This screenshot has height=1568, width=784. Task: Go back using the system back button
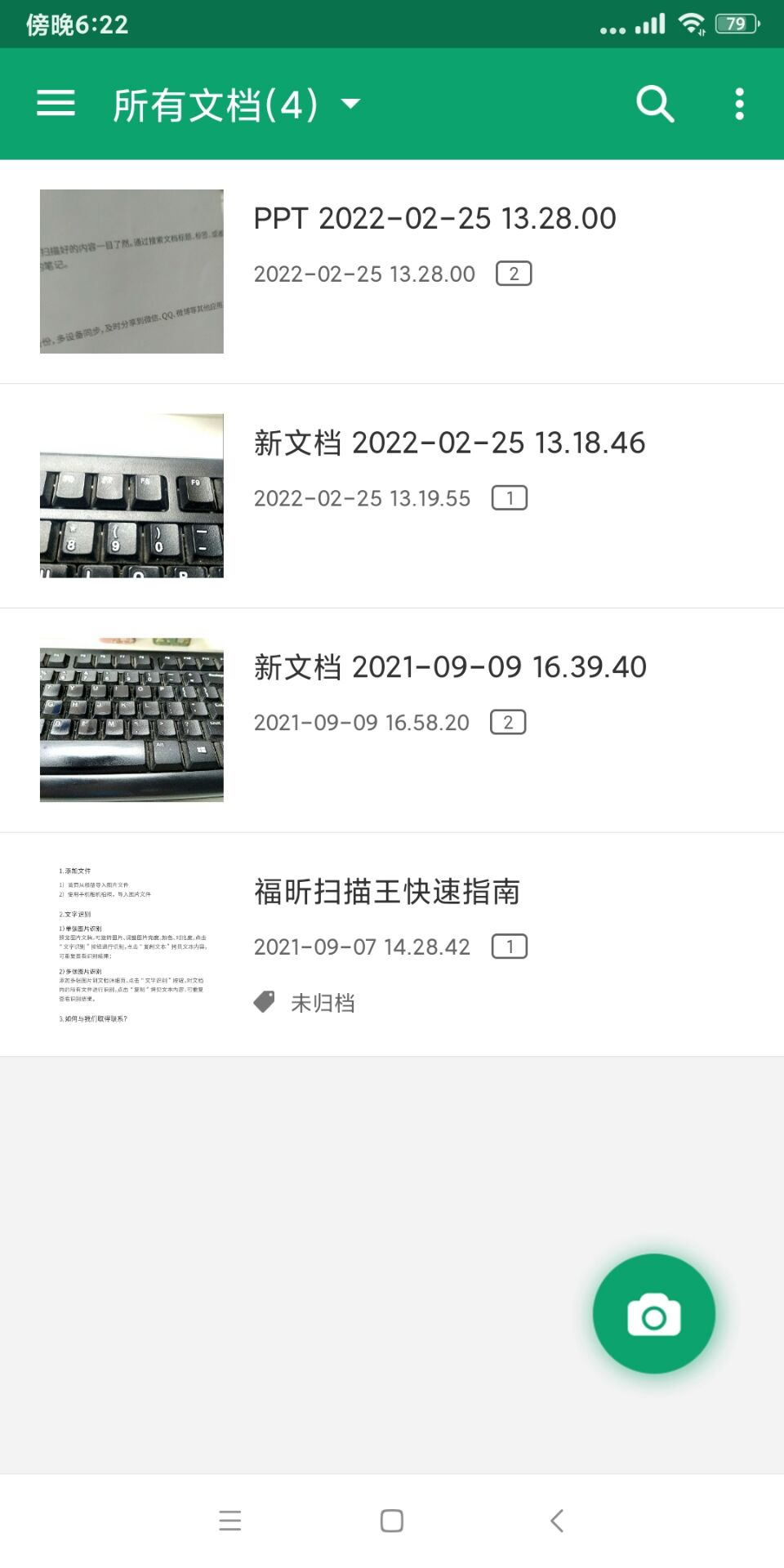[x=557, y=1521]
